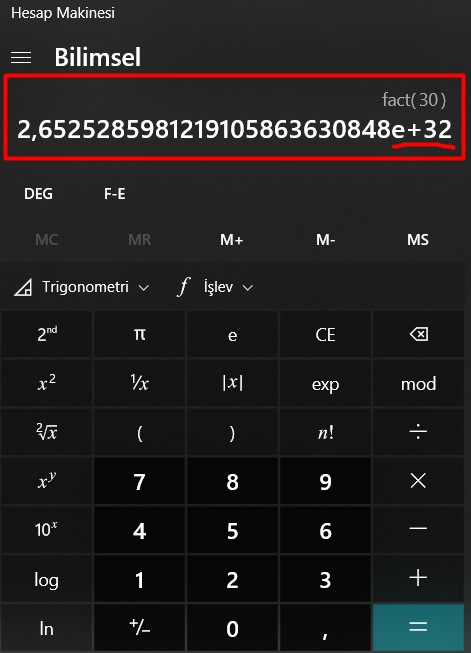471x653 pixels.
Task: Square the value with x²
Action: coord(47,383)
